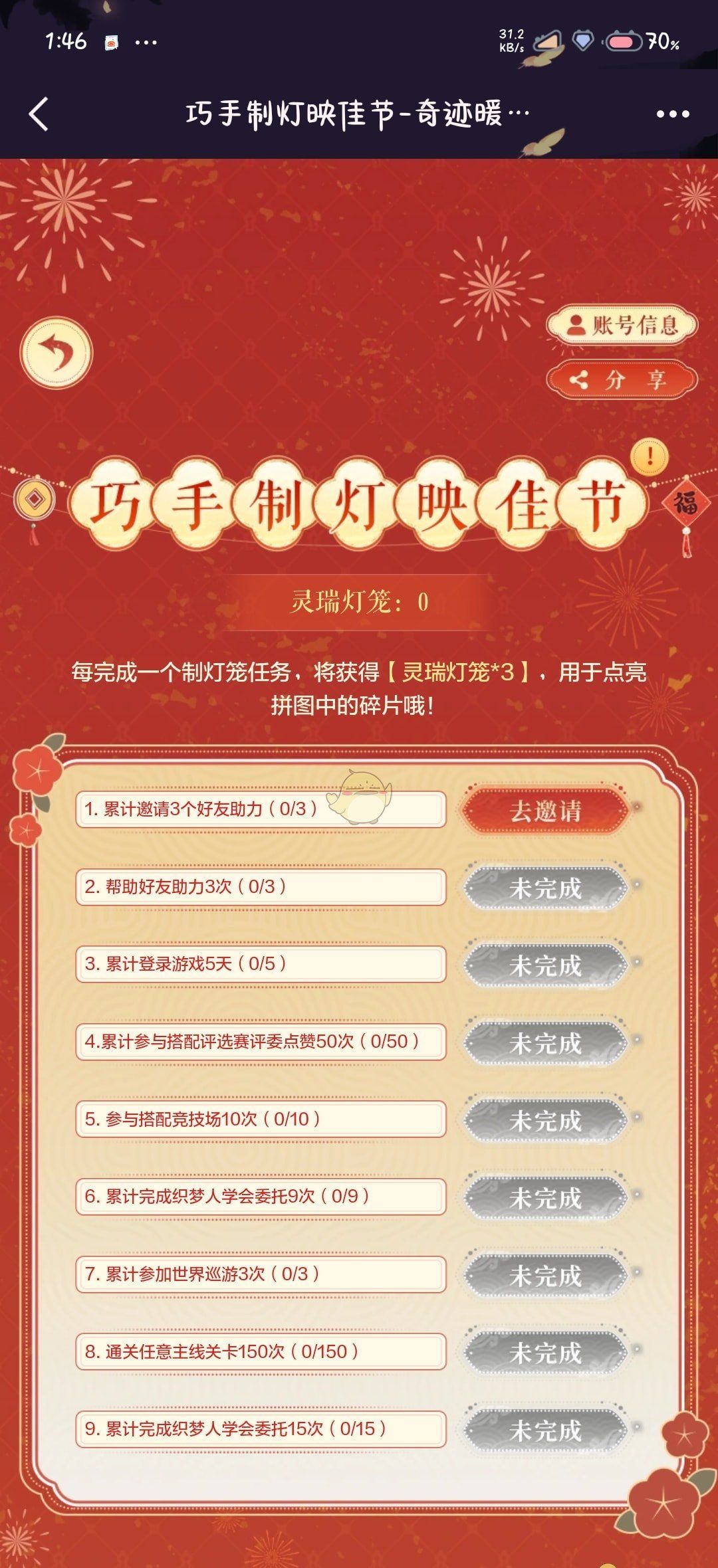Screen dimensions: 718x1568
Task: Tap 未完成 for 帮助好友助力3次
Action: [545, 888]
